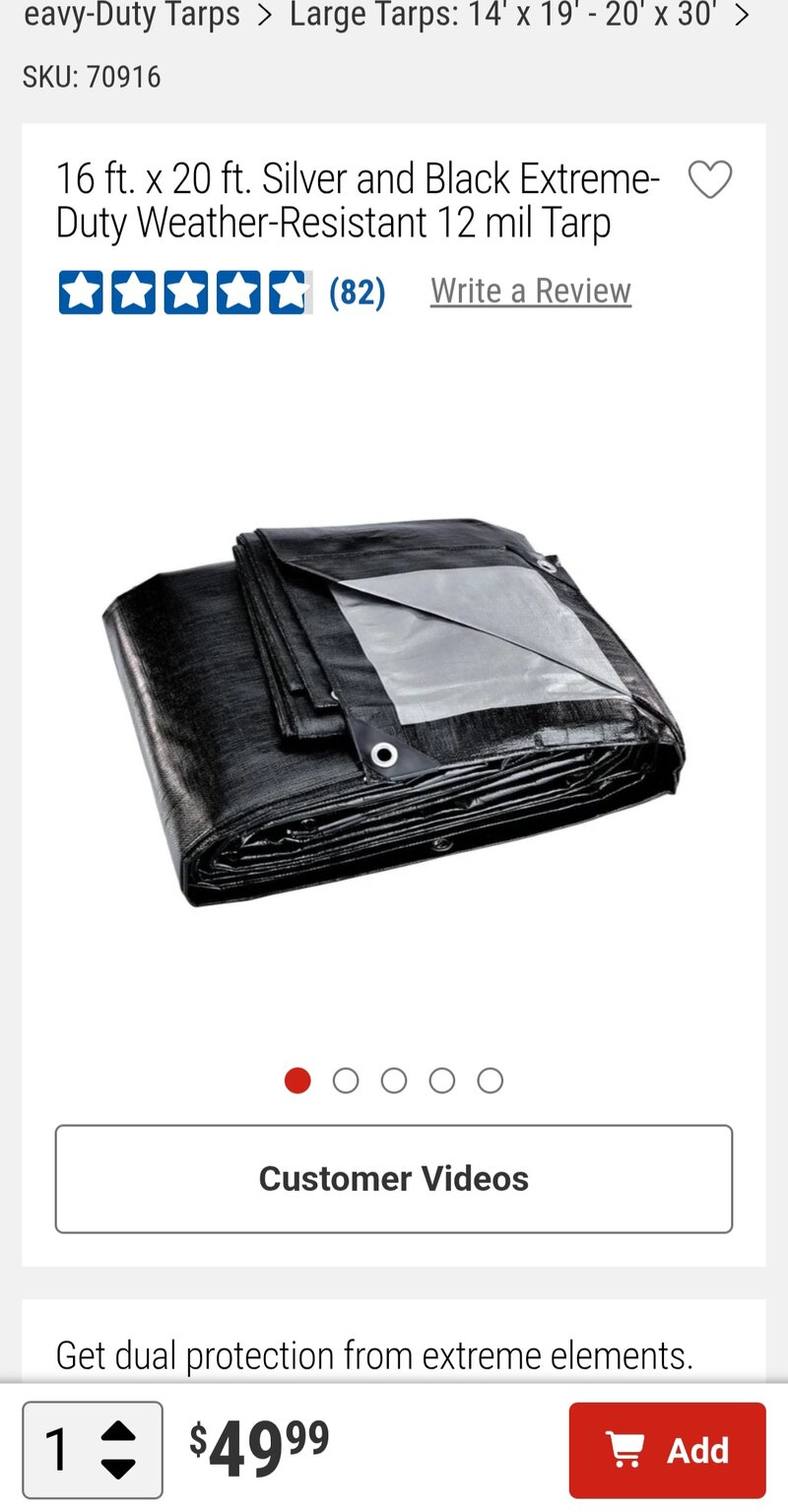Jump to the second image dot
Screen dimensions: 788x1512
pos(346,1082)
